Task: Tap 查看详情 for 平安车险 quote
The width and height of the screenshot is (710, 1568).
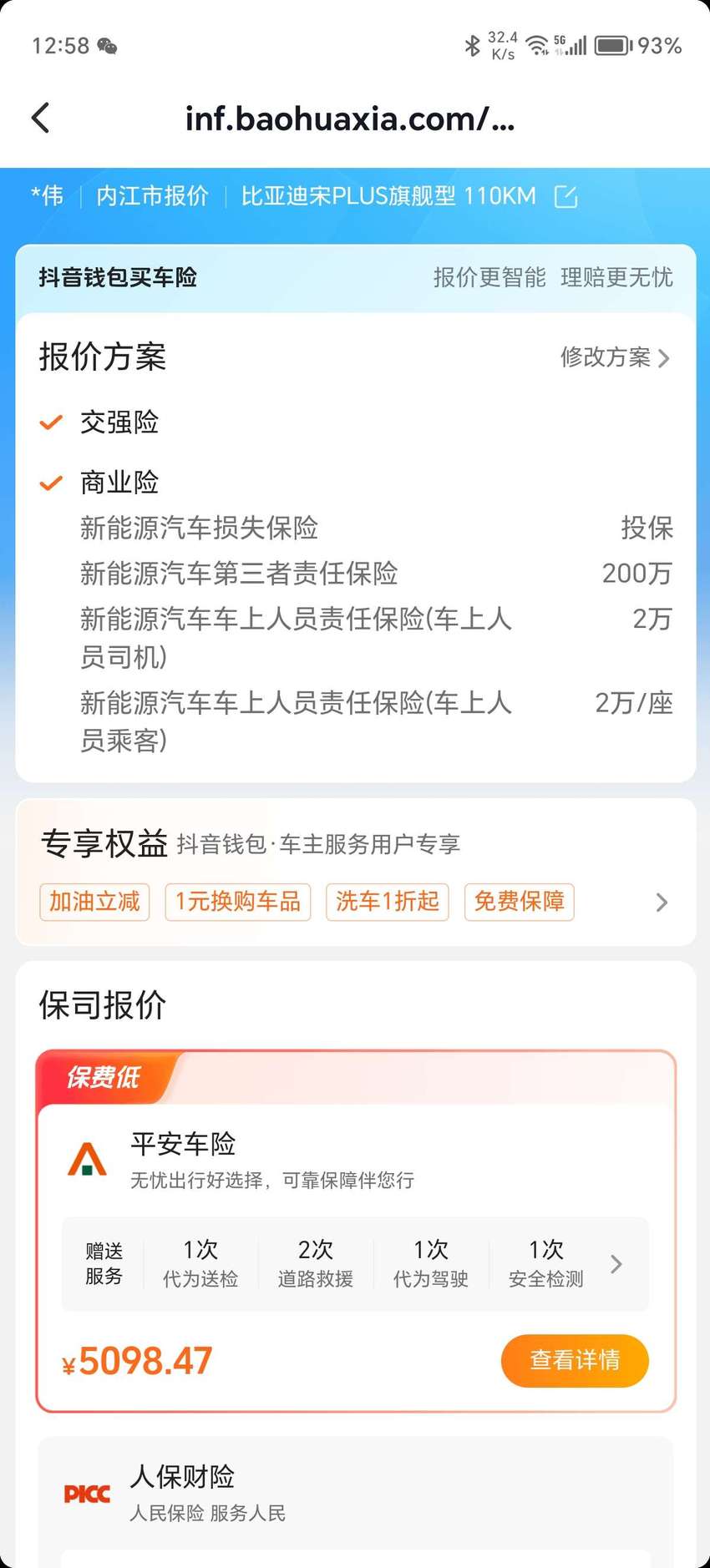Action: pos(575,1360)
